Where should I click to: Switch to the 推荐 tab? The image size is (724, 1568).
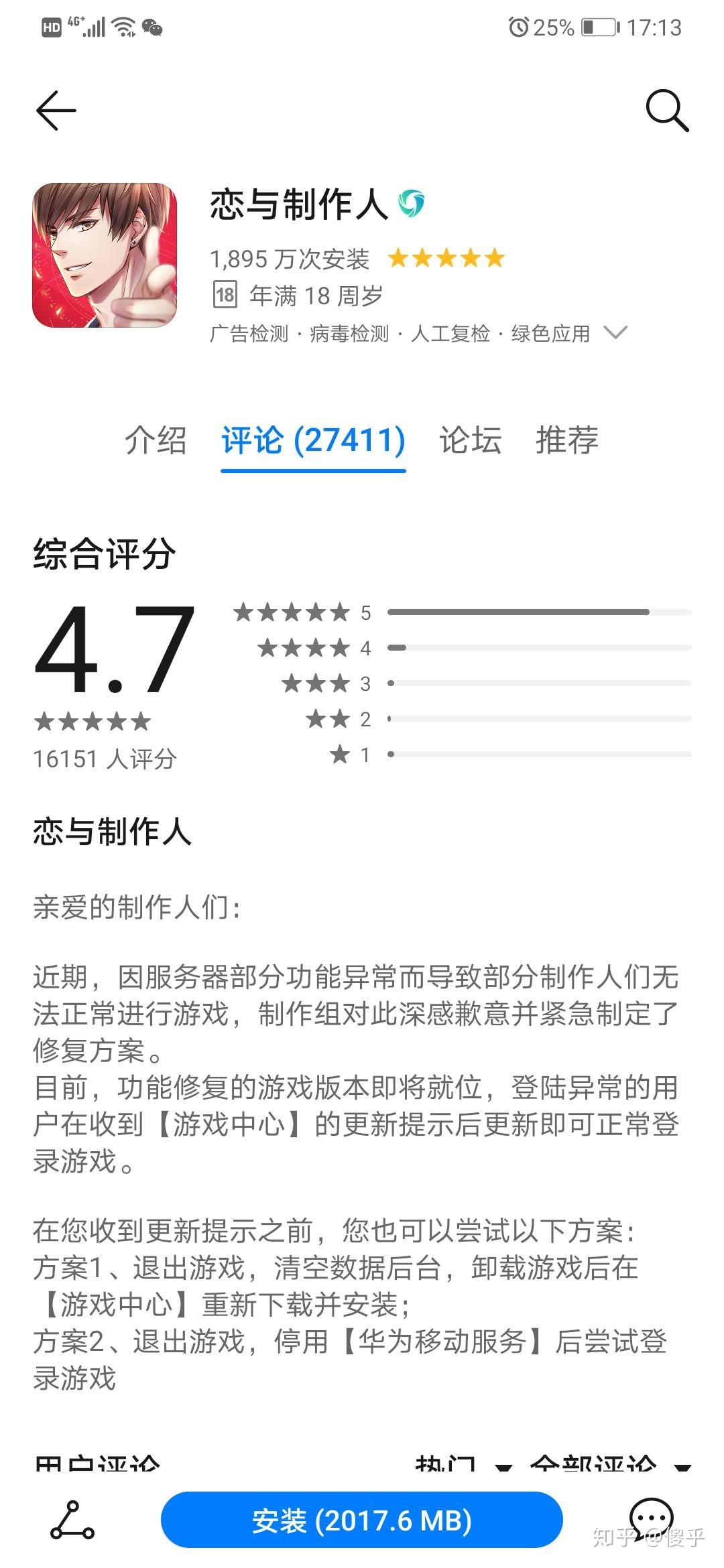(566, 440)
